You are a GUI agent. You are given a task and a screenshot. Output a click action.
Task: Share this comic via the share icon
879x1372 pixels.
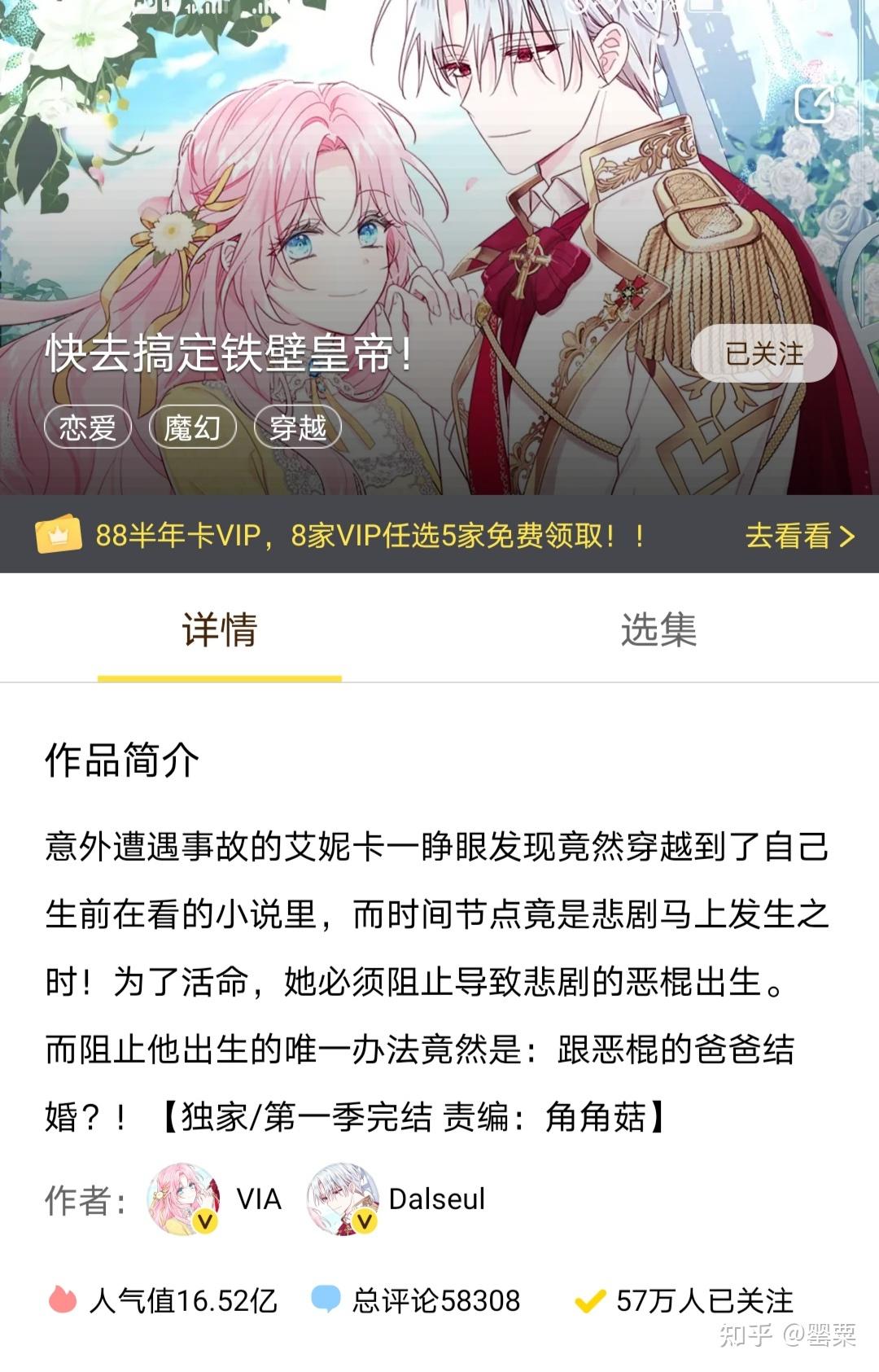click(815, 103)
